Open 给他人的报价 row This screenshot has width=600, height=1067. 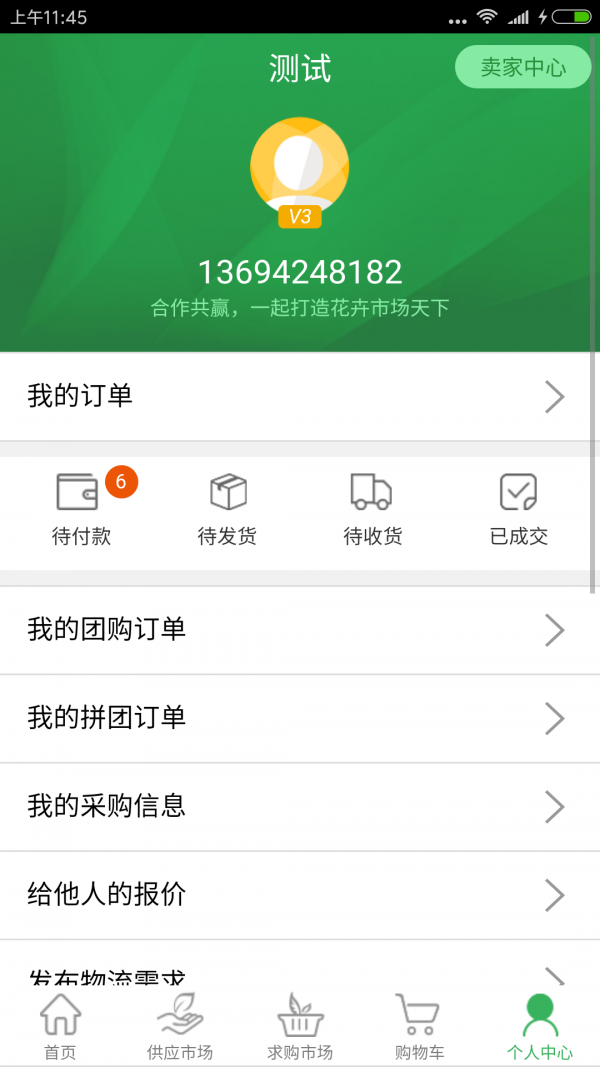pos(300,896)
